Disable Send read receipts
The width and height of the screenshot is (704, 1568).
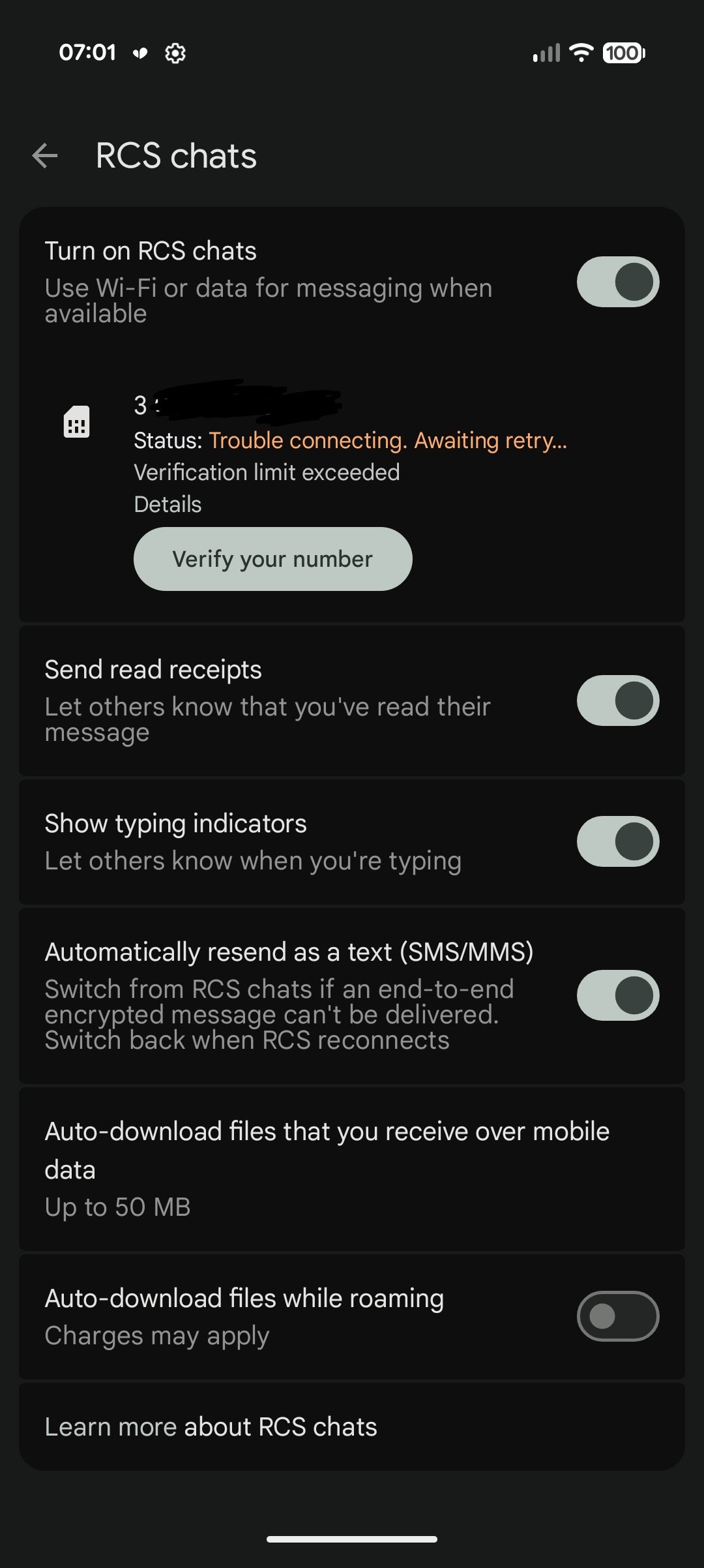point(618,701)
